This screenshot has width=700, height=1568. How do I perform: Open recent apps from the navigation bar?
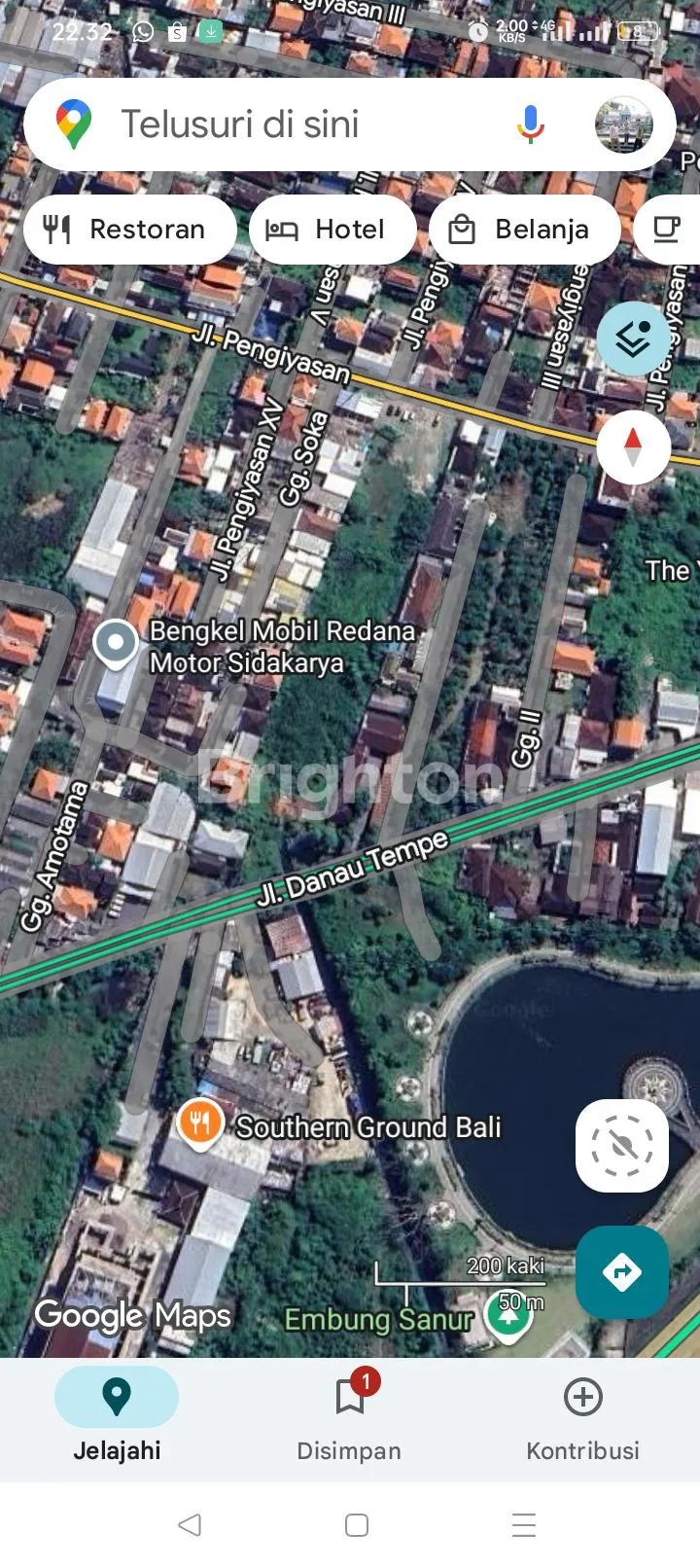524,1524
